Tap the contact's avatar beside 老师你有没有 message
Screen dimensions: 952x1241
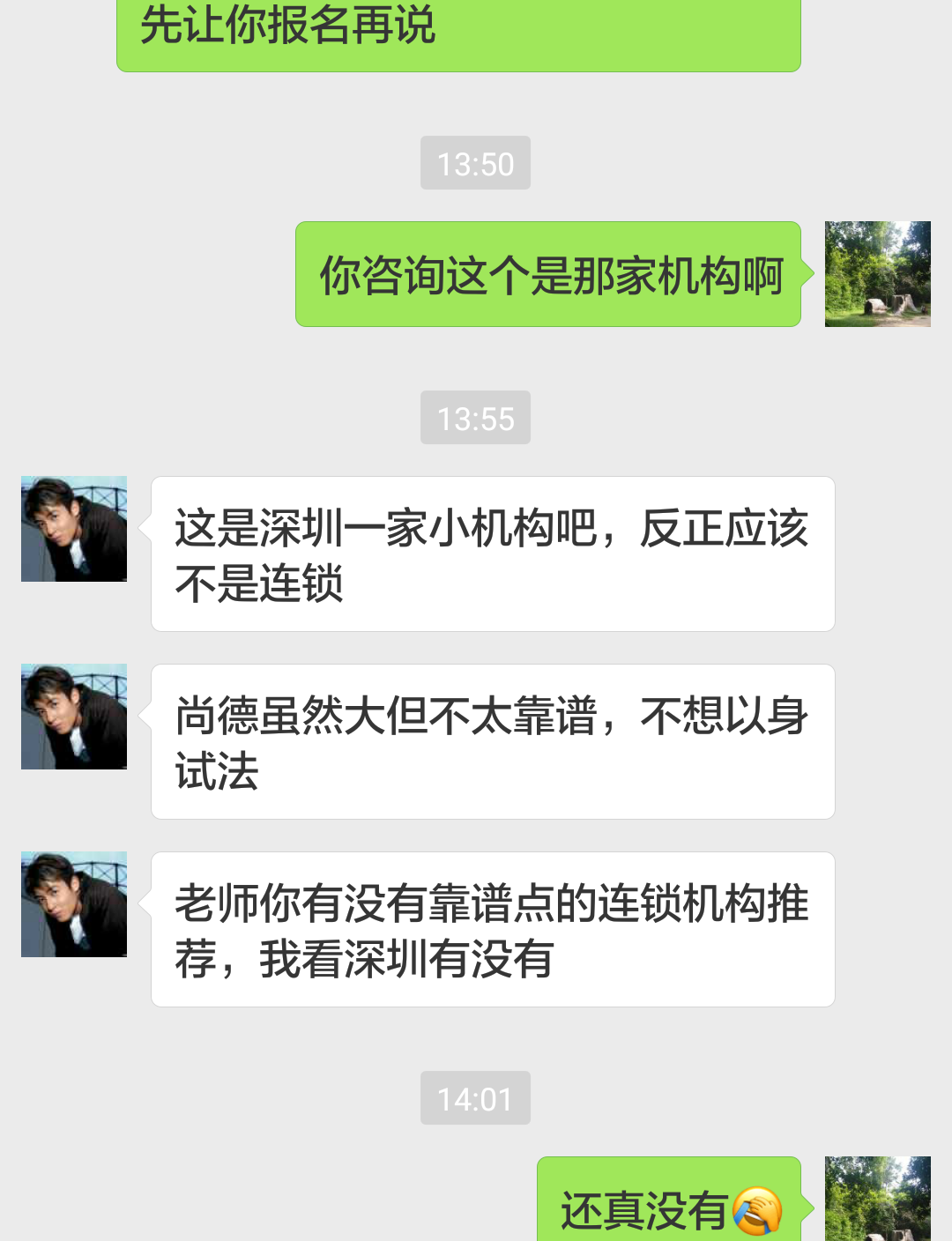coord(73,903)
